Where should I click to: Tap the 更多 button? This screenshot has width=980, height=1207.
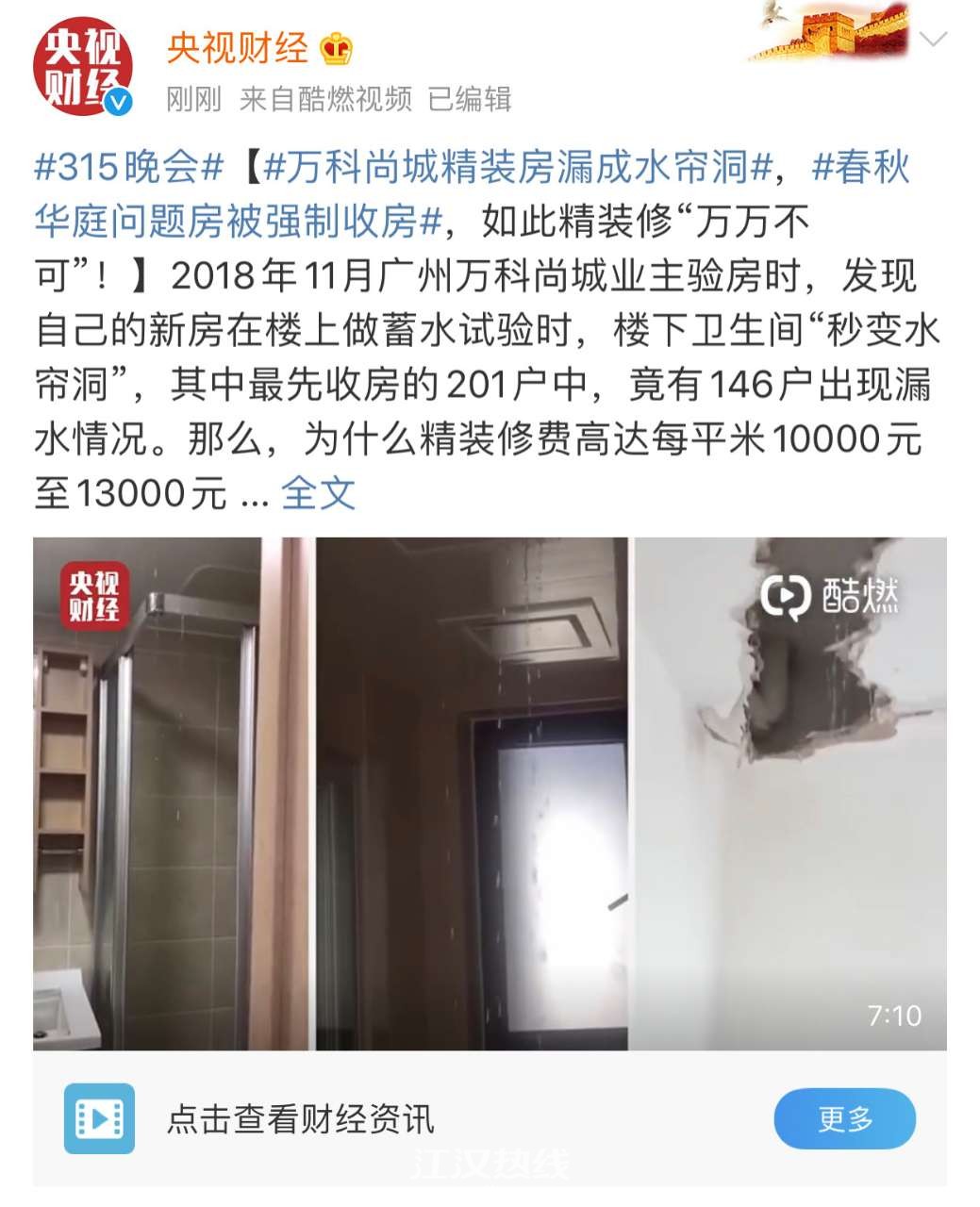pos(844,1119)
